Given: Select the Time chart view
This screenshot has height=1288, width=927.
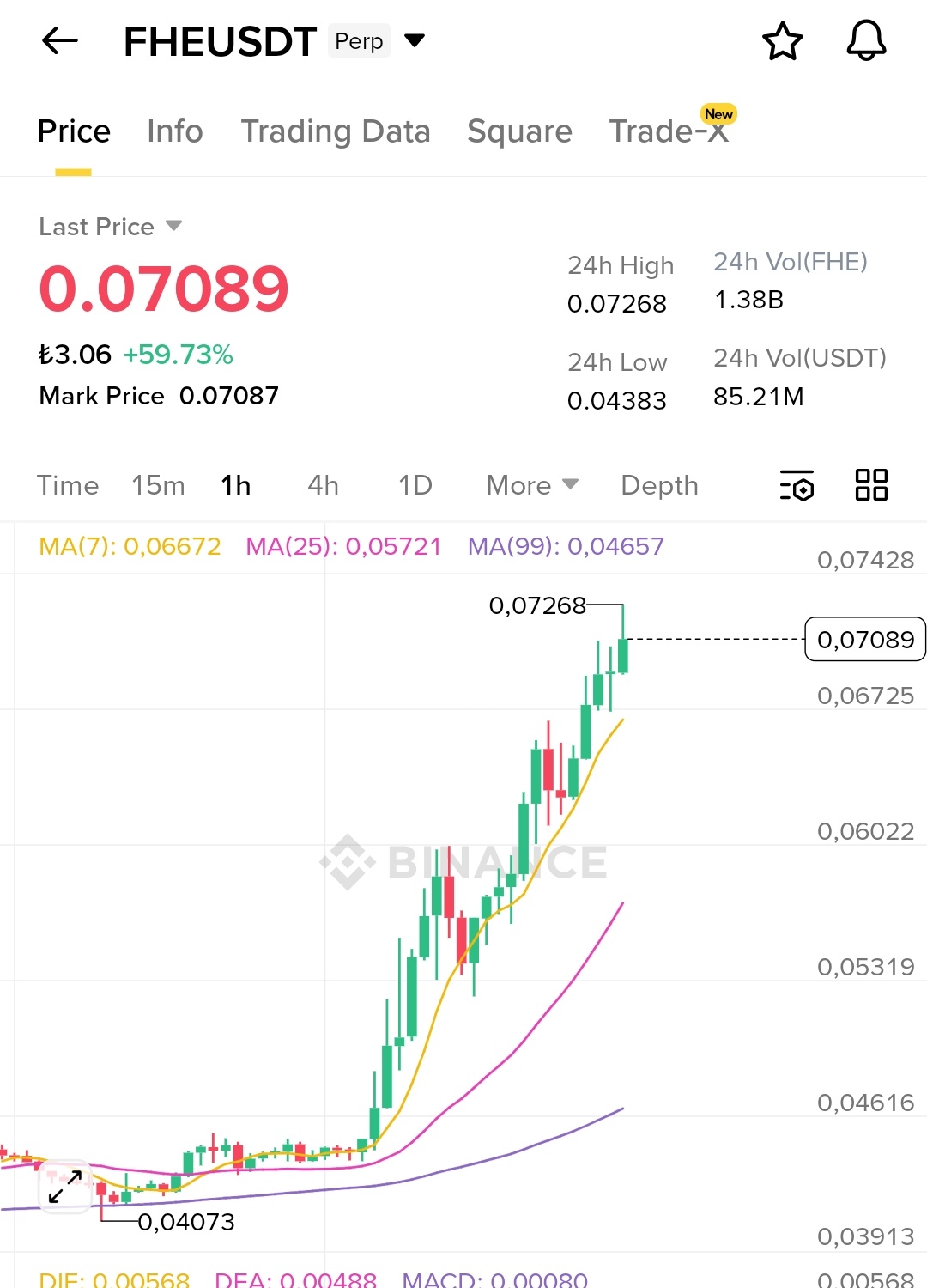Looking at the screenshot, I should [x=68, y=485].
